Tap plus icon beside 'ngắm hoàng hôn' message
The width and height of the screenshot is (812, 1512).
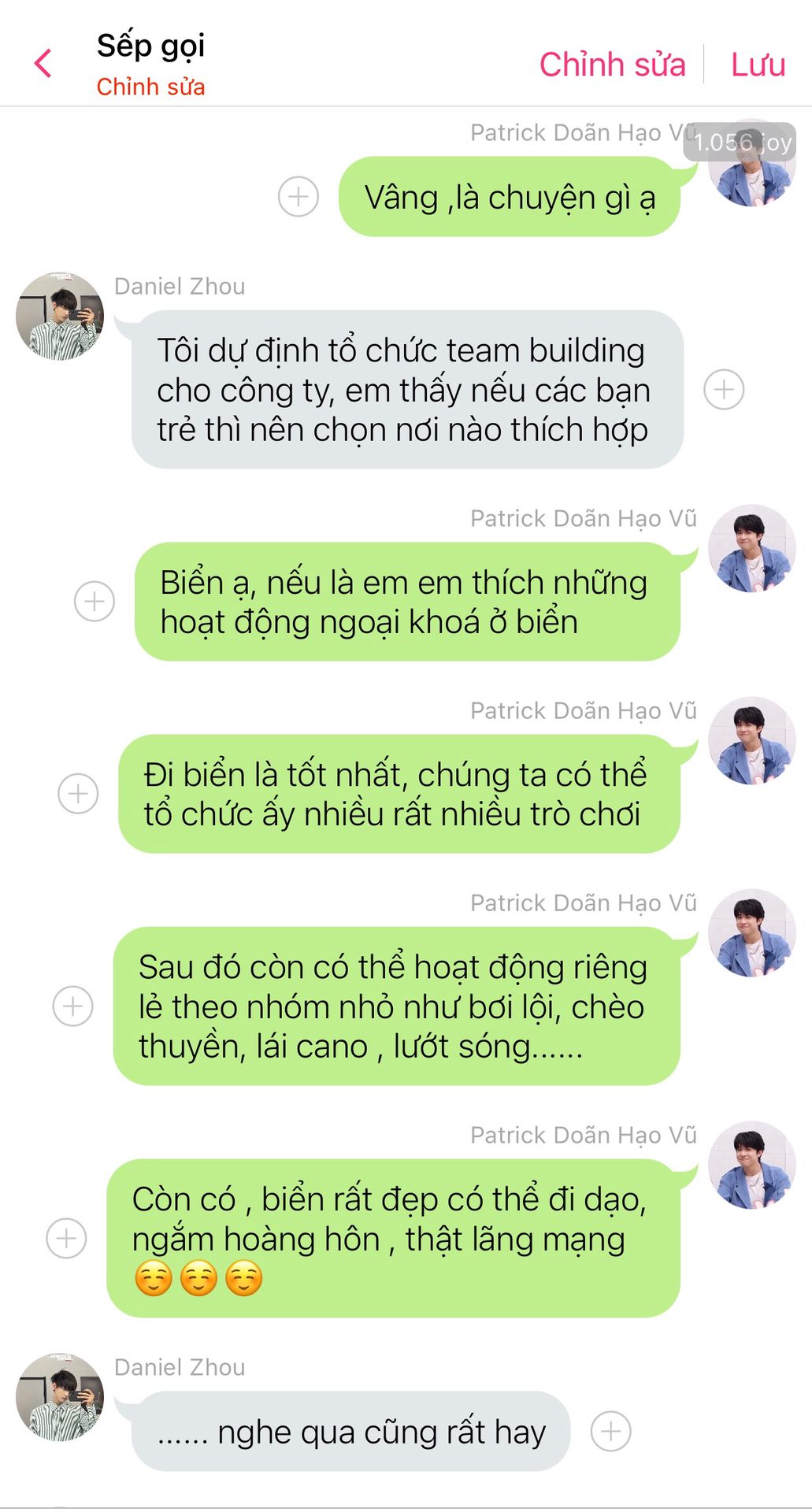tap(66, 1238)
